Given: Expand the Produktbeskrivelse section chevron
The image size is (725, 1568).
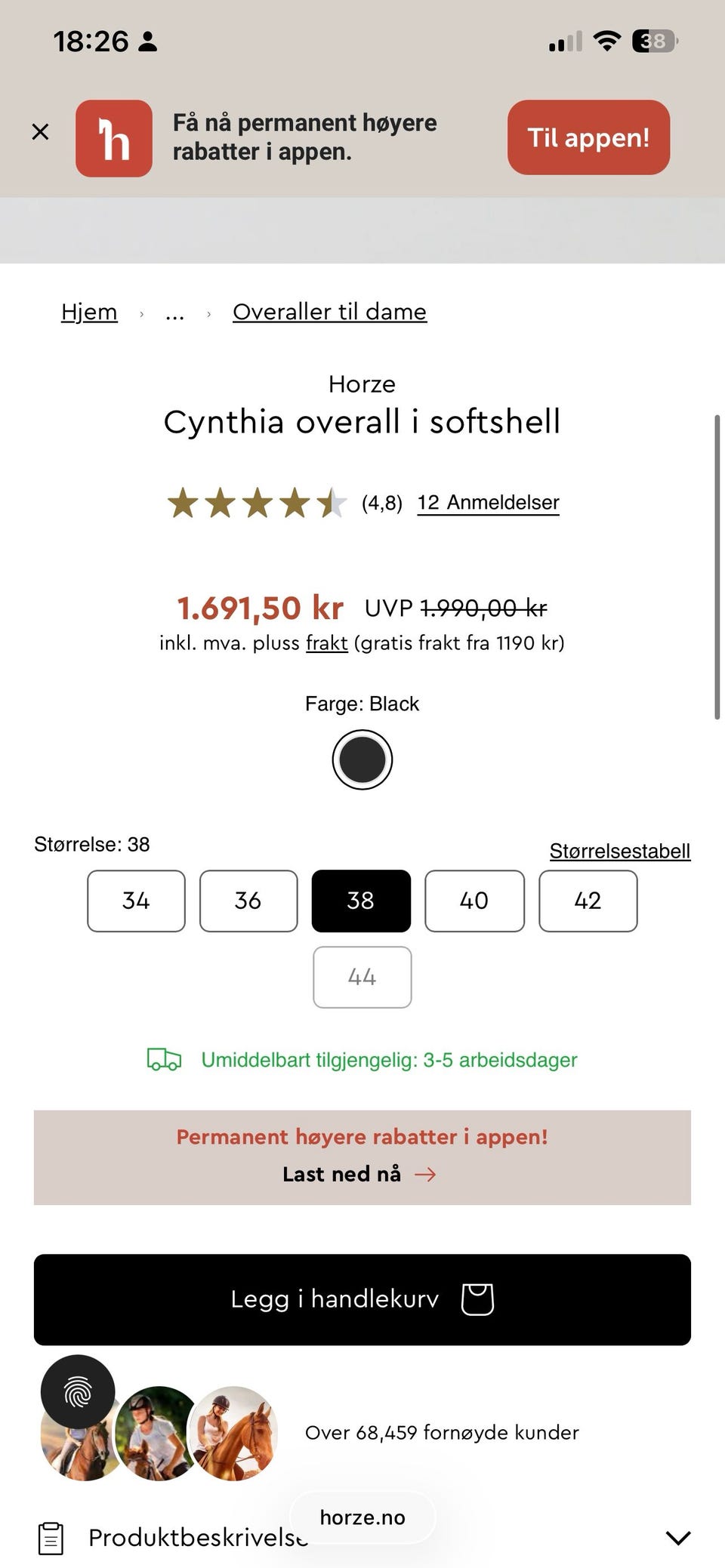Looking at the screenshot, I should pos(677,1537).
